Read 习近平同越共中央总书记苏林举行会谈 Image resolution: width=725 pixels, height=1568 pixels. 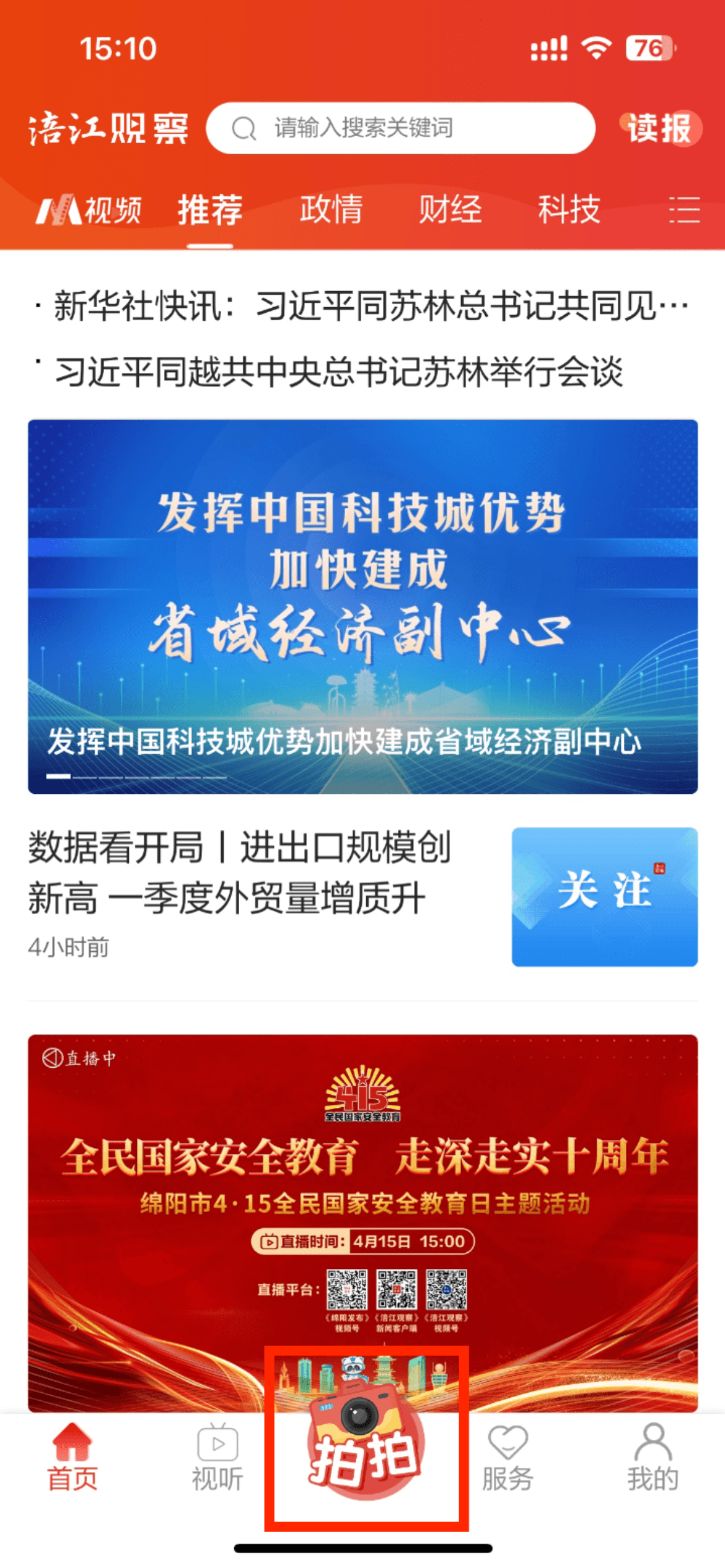pos(338,372)
